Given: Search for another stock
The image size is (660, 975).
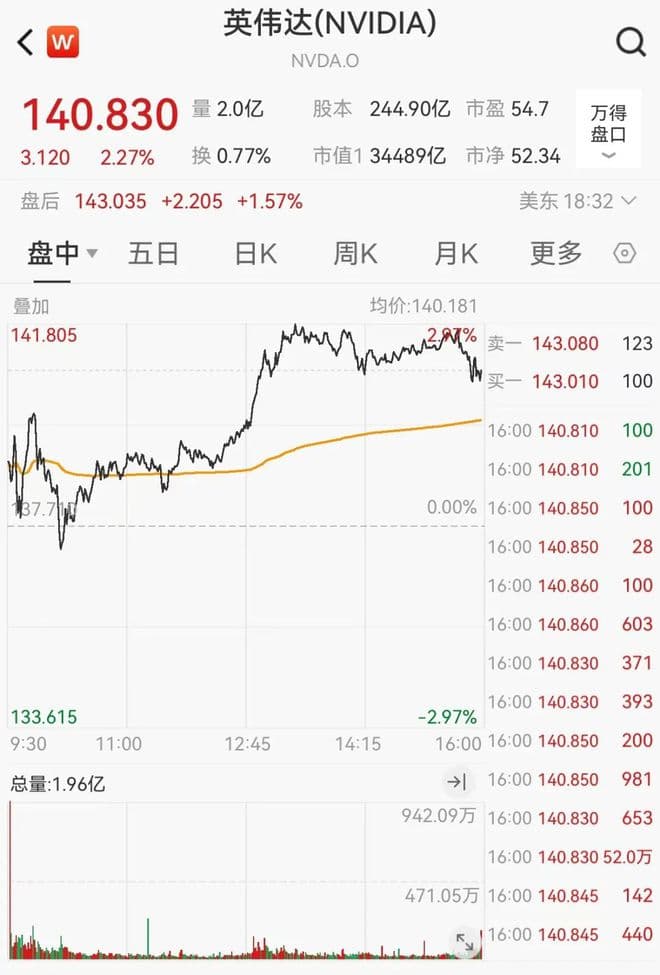Looking at the screenshot, I should (x=630, y=42).
